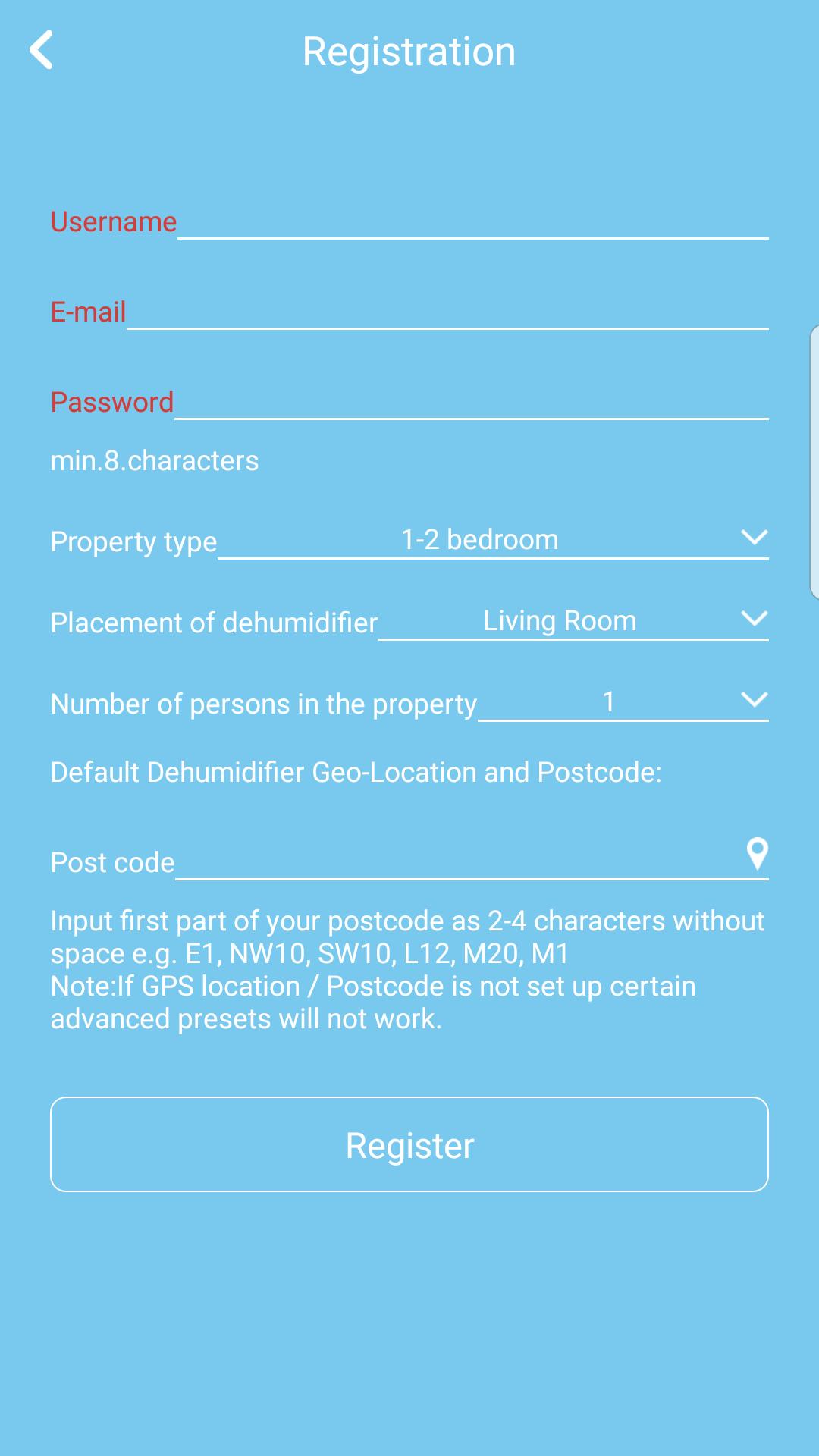Screen dimensions: 819x1456
Task: Tap the location pin icon
Action: point(757,854)
